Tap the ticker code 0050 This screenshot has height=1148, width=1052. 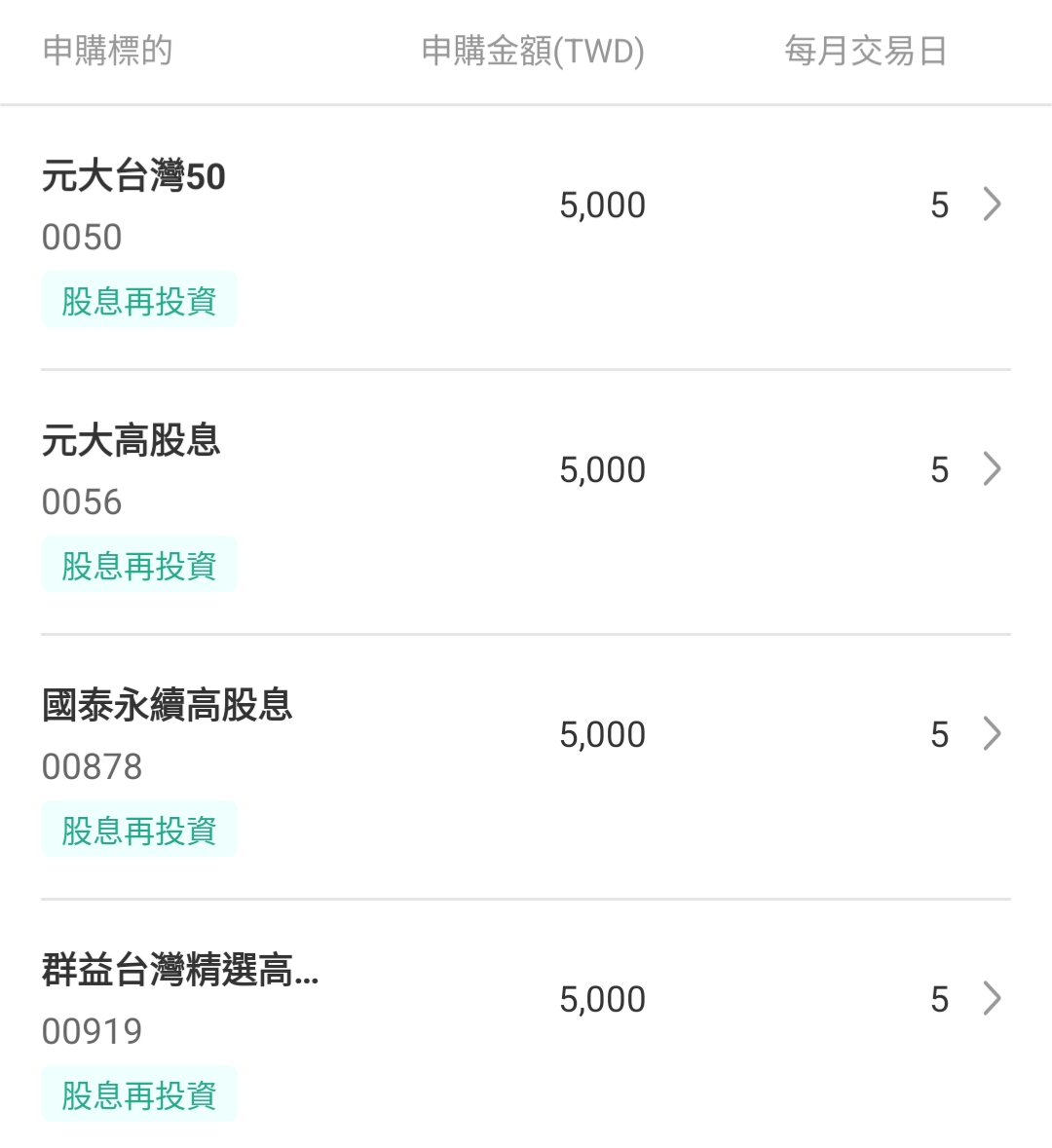[82, 237]
